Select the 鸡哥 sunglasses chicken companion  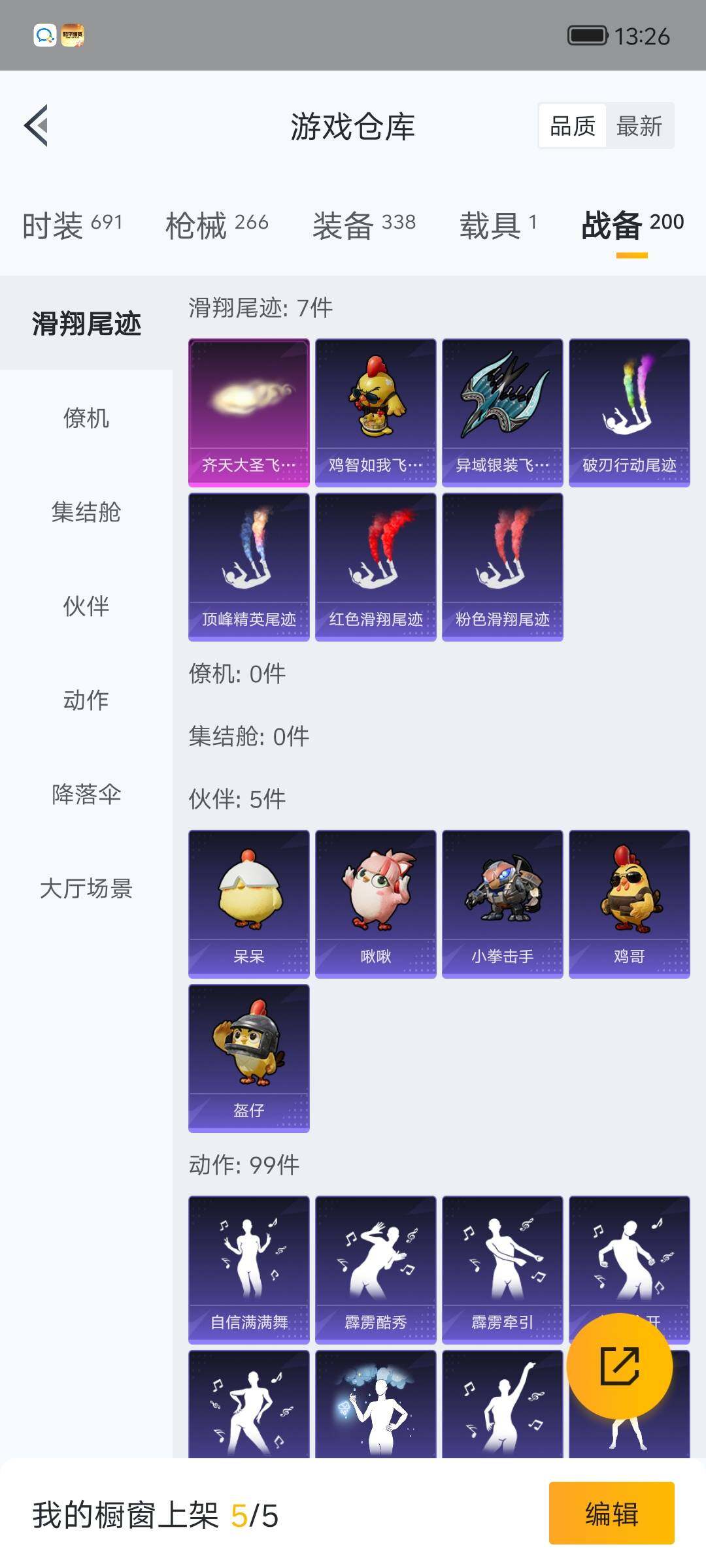(629, 903)
